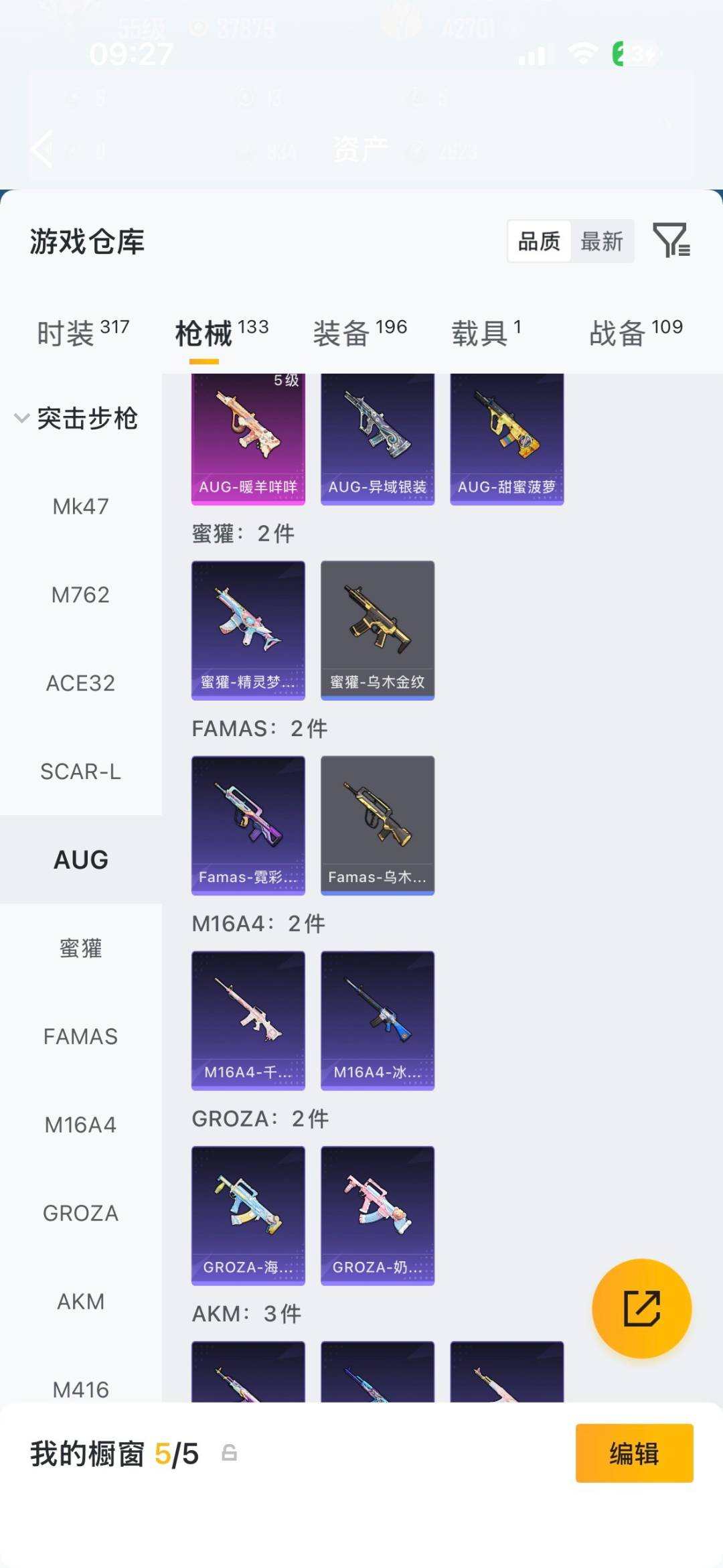This screenshot has height=1568, width=723.
Task: Jump to M416 in the side list
Action: [81, 1388]
